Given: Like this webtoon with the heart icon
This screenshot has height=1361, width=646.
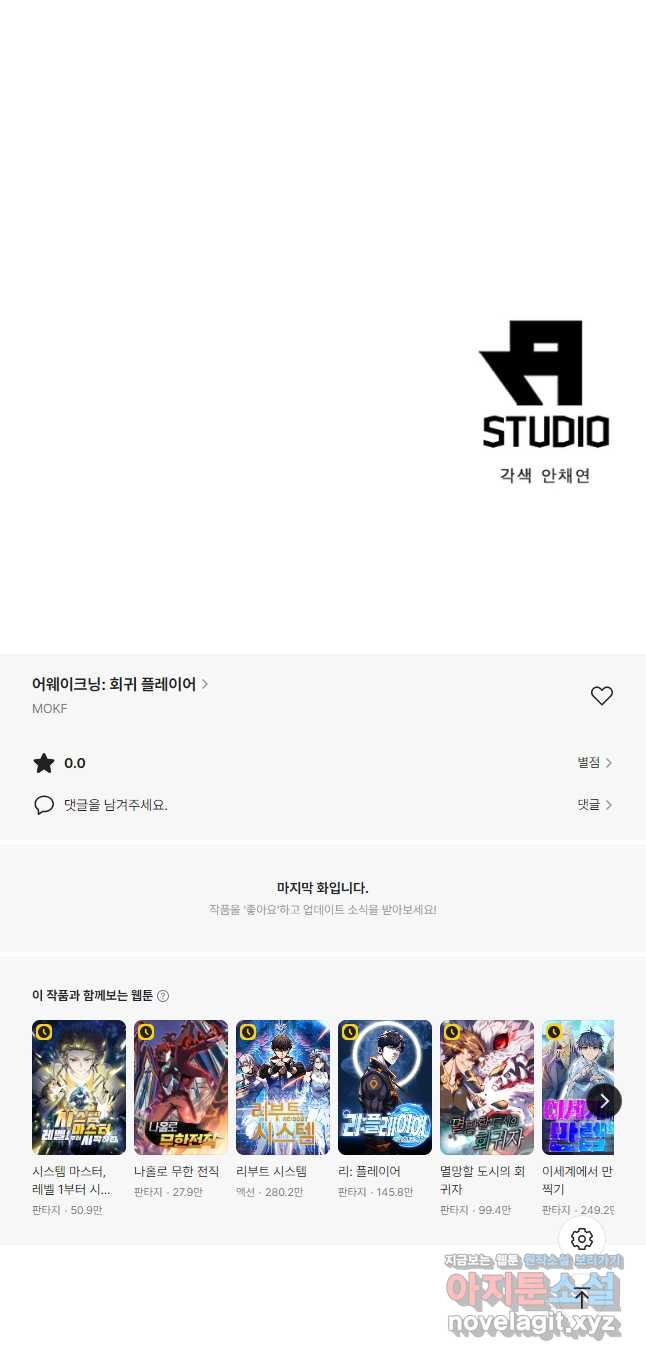Looking at the screenshot, I should coord(601,696).
